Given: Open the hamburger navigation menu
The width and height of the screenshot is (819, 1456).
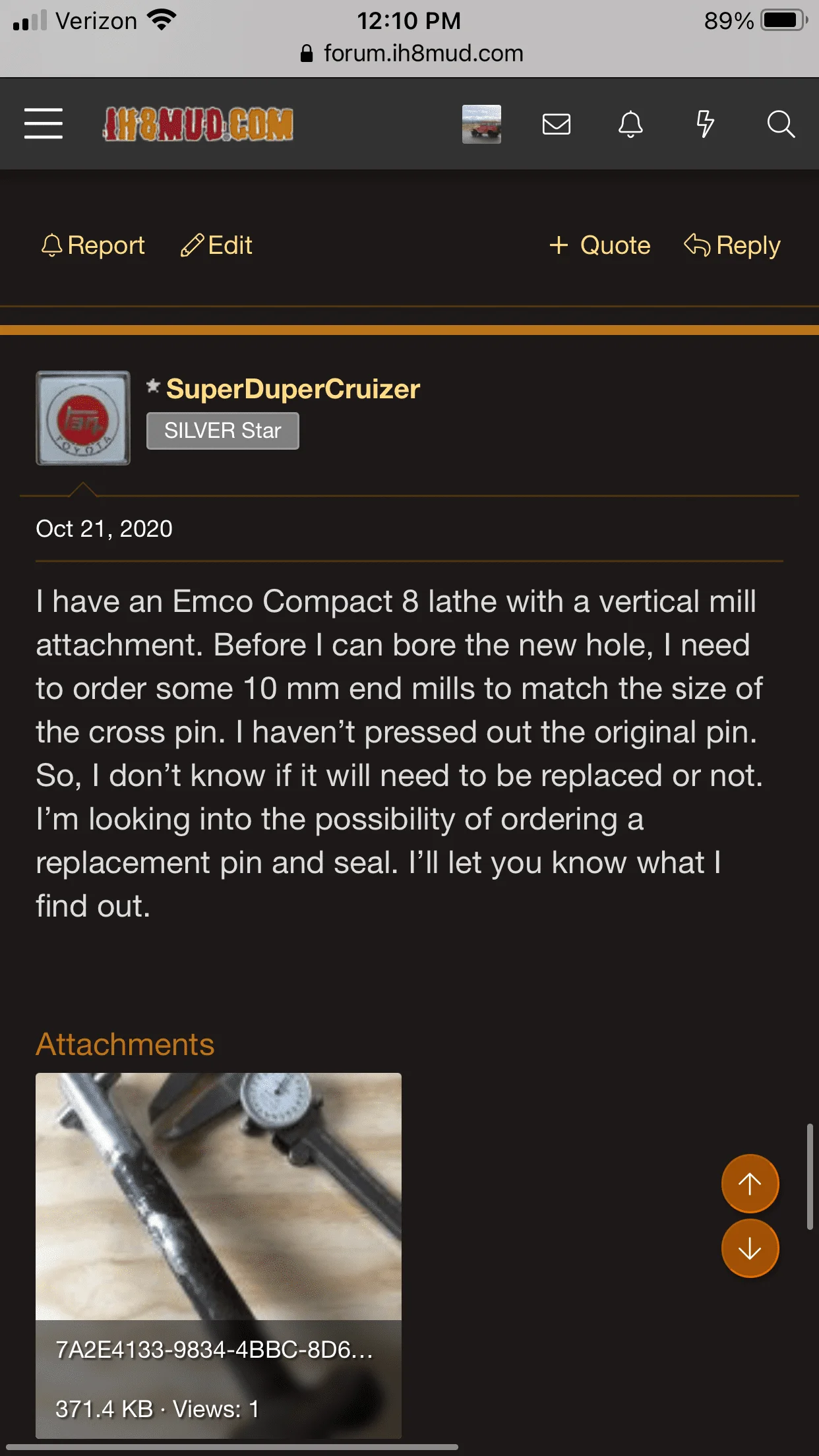Looking at the screenshot, I should 44,124.
